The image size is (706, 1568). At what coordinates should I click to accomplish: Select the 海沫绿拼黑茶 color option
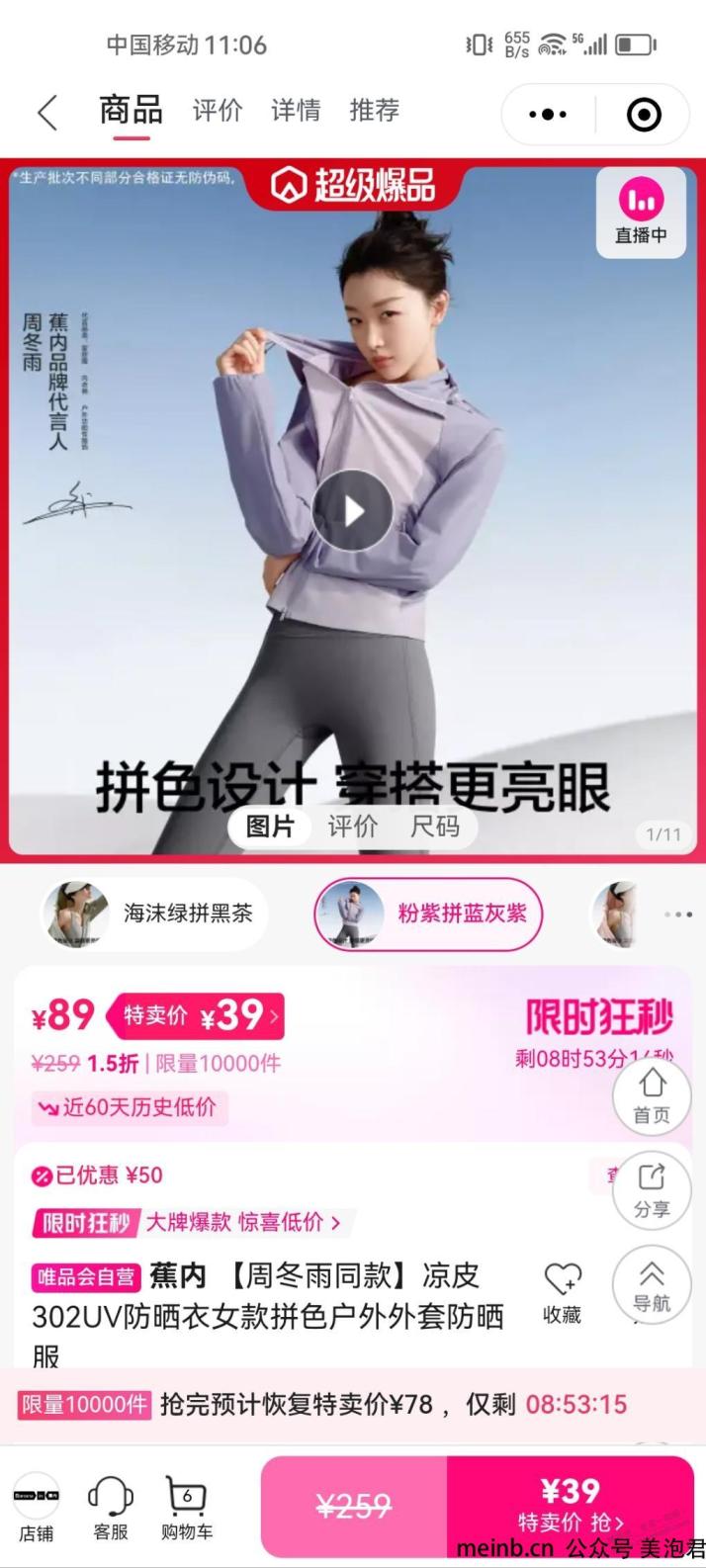(x=154, y=914)
